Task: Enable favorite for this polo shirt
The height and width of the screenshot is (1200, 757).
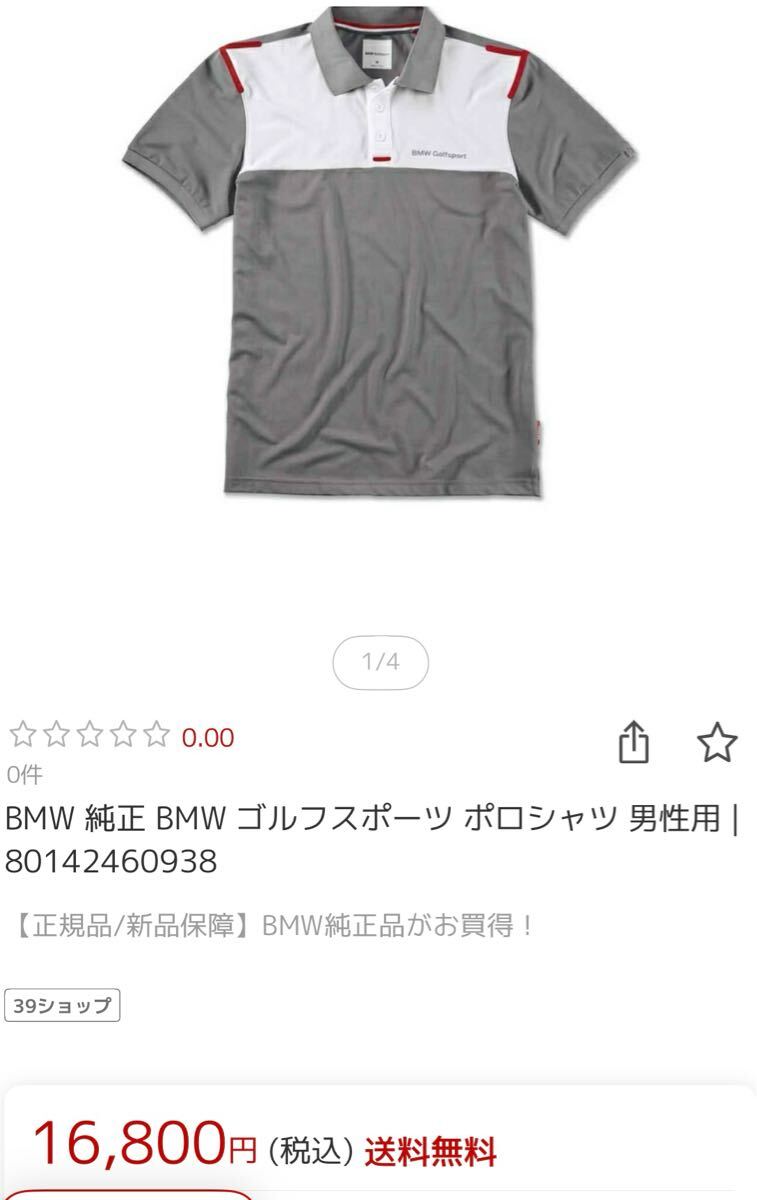Action: tap(717, 742)
